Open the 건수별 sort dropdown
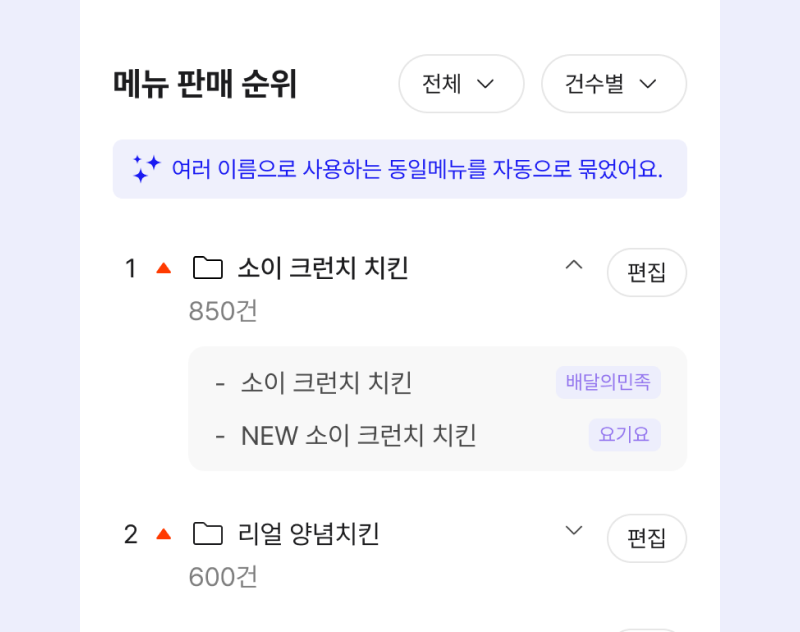Screen dimensions: 800x632 [613, 84]
